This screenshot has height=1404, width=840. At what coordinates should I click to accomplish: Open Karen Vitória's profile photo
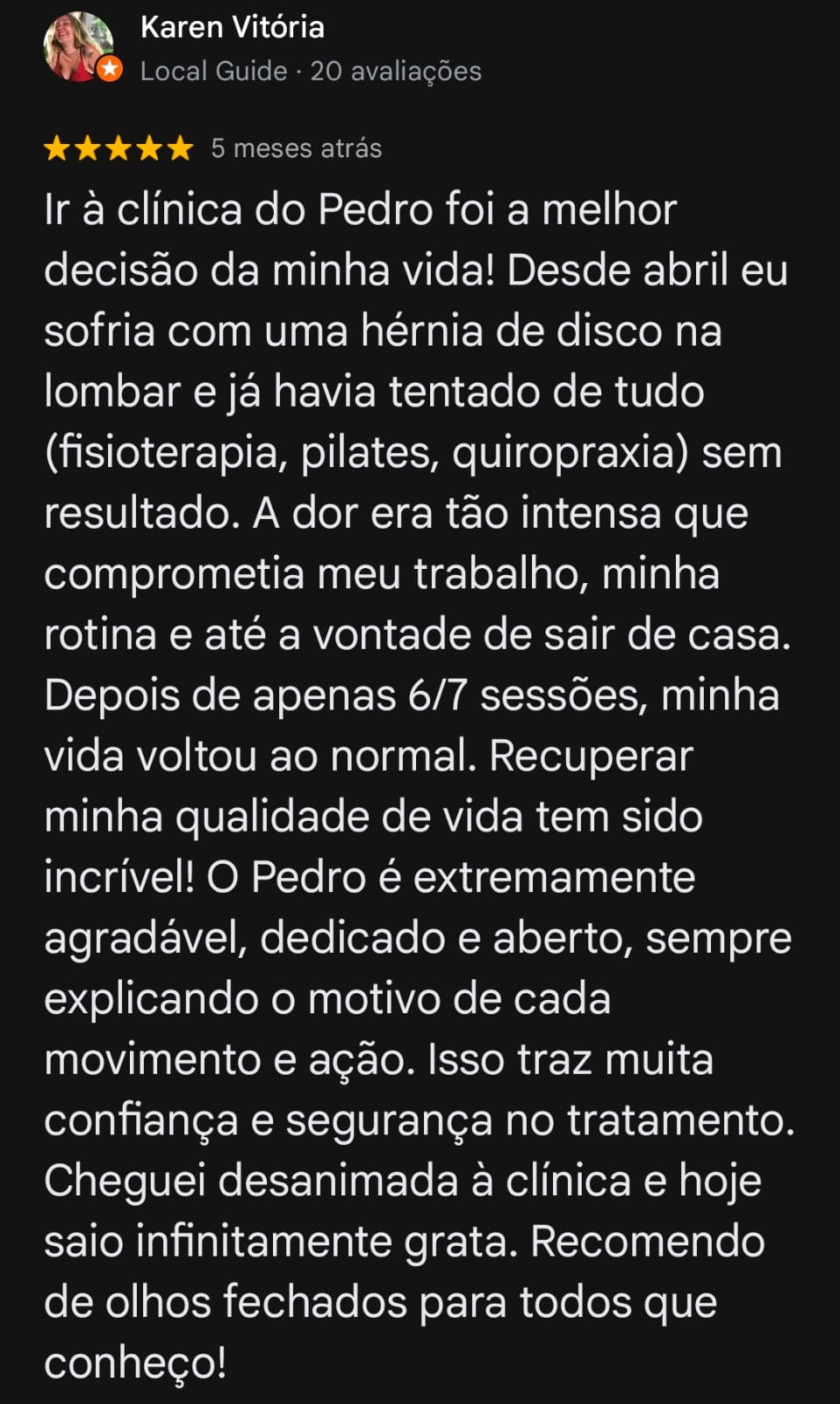(79, 47)
